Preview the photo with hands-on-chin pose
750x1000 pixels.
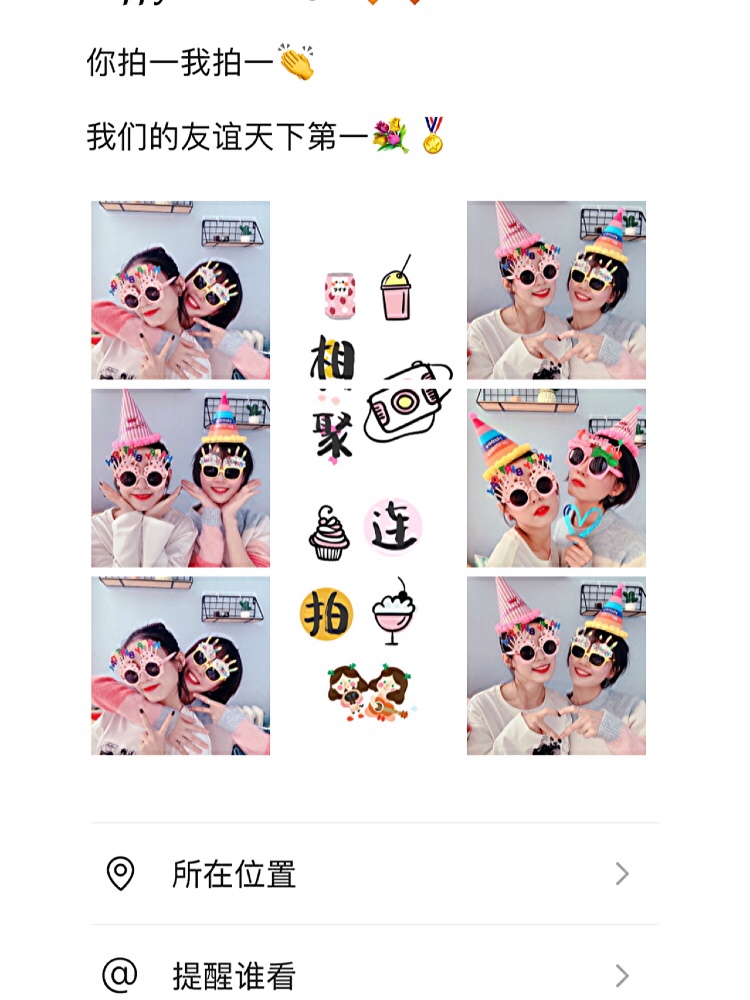click(x=181, y=478)
